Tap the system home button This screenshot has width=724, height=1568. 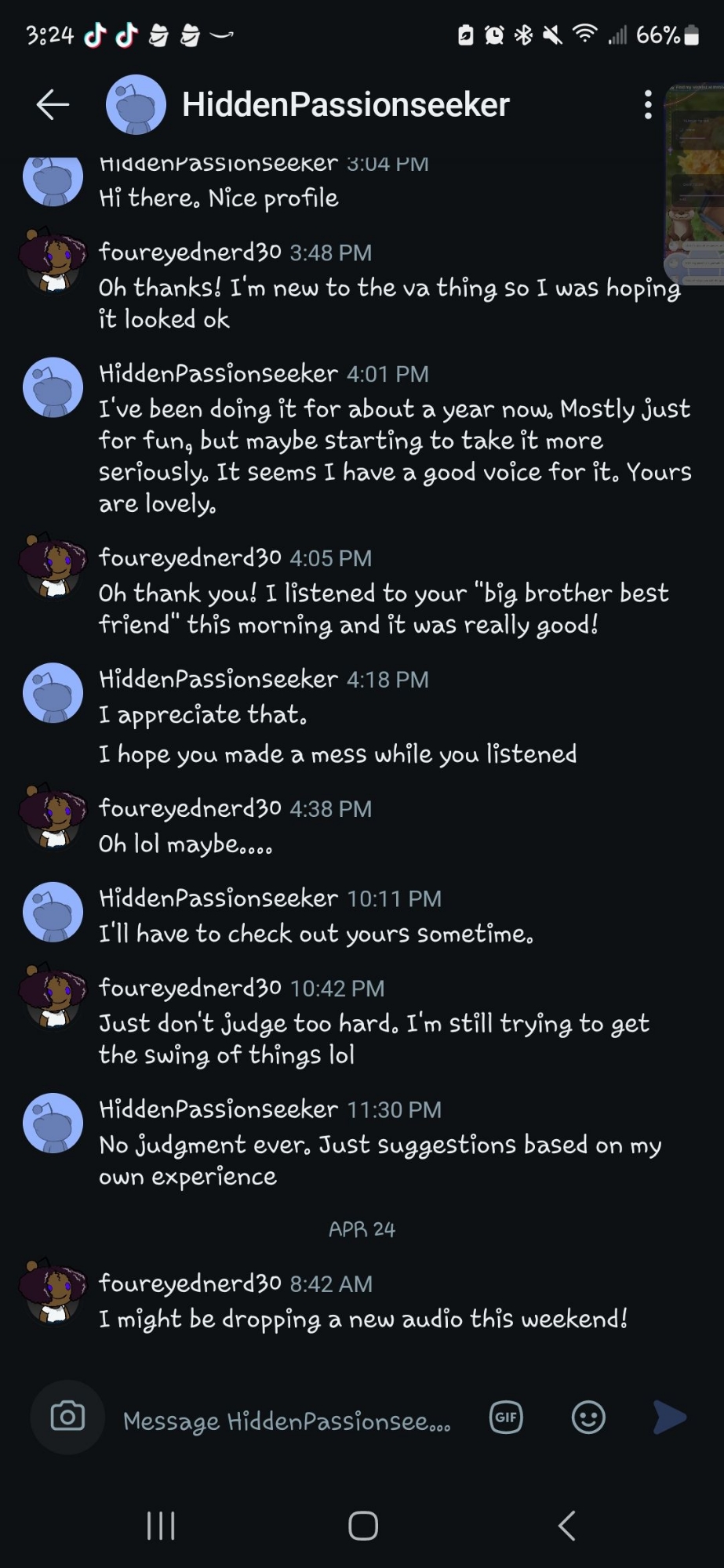[363, 1526]
